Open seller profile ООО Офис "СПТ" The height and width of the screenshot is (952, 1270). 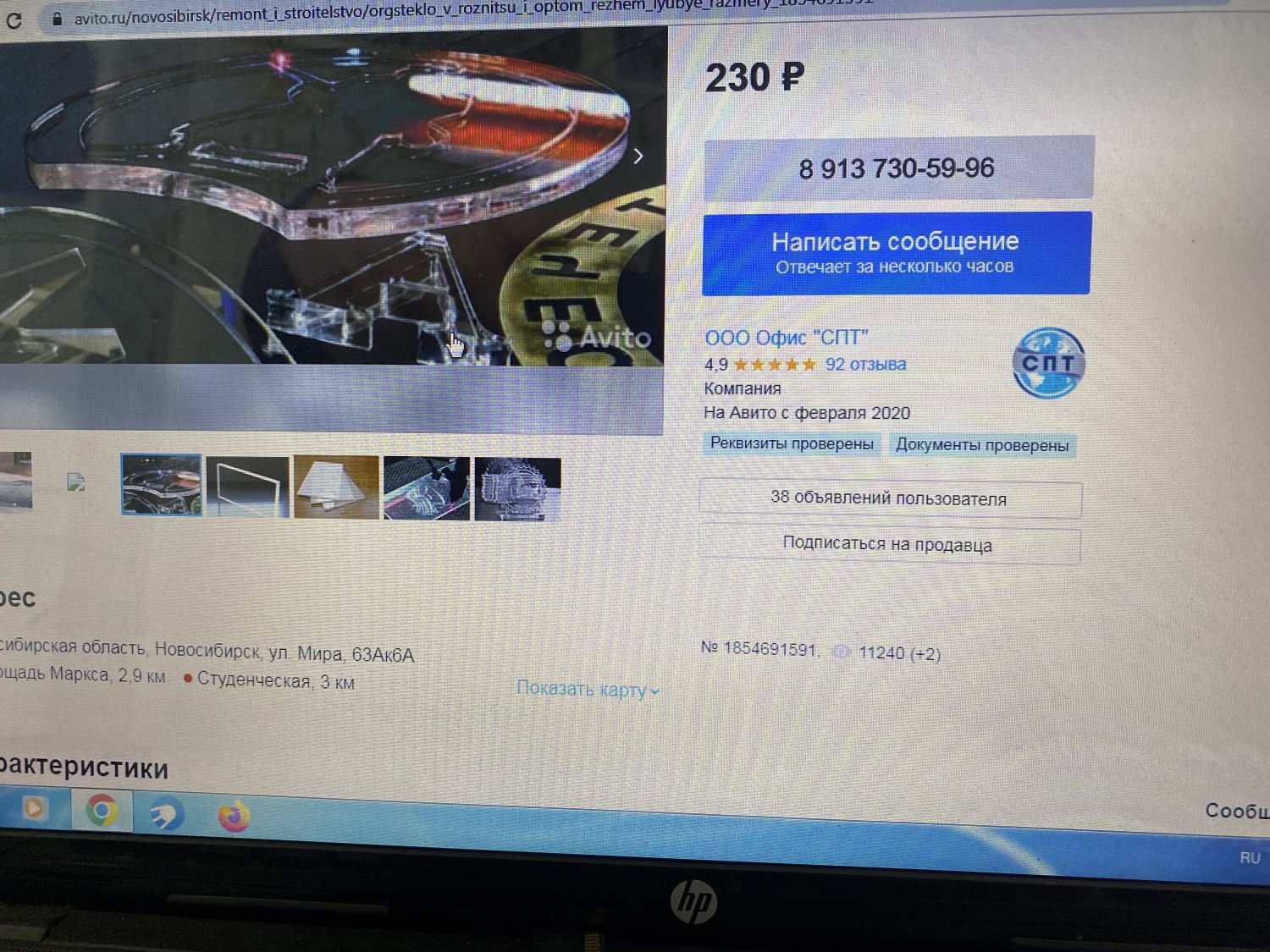(787, 338)
